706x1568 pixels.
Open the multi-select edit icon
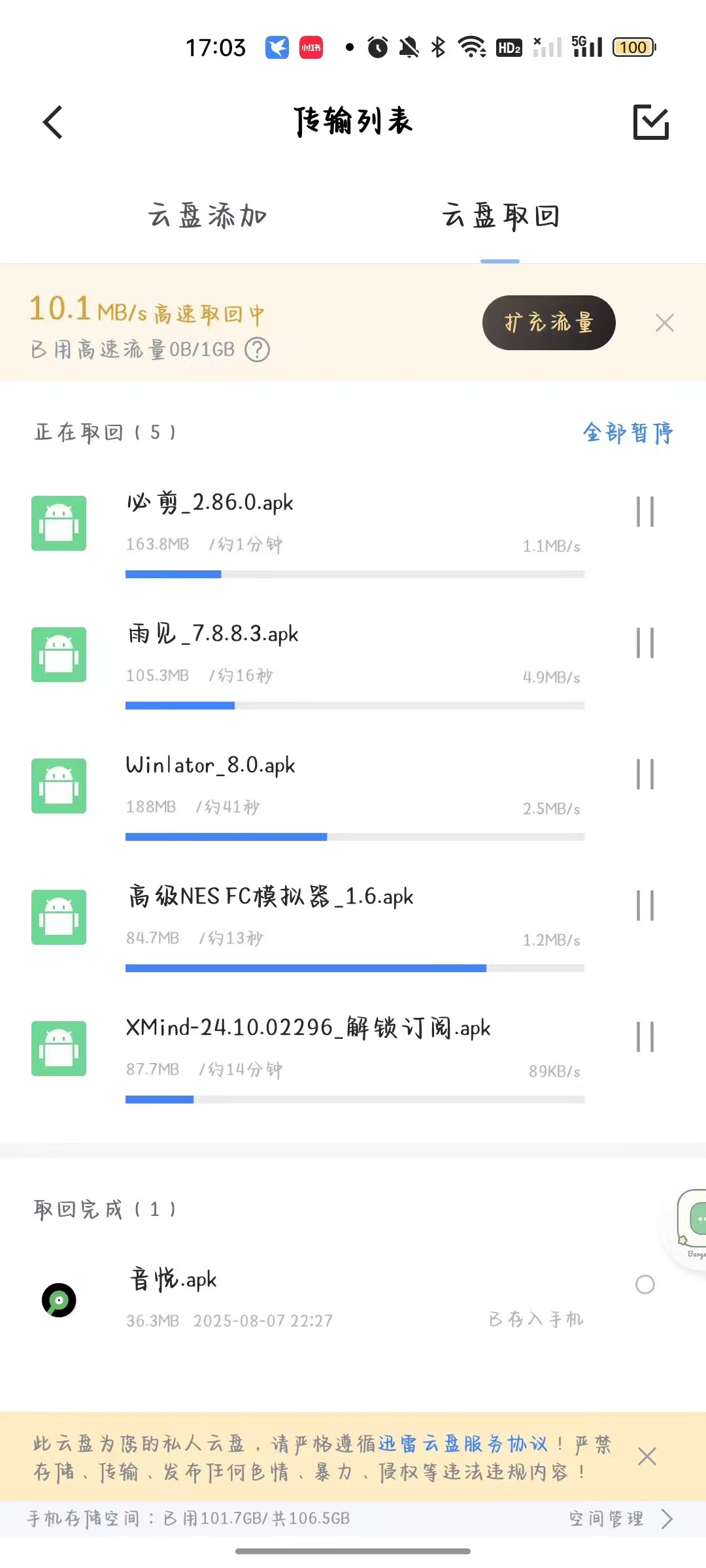coord(651,122)
